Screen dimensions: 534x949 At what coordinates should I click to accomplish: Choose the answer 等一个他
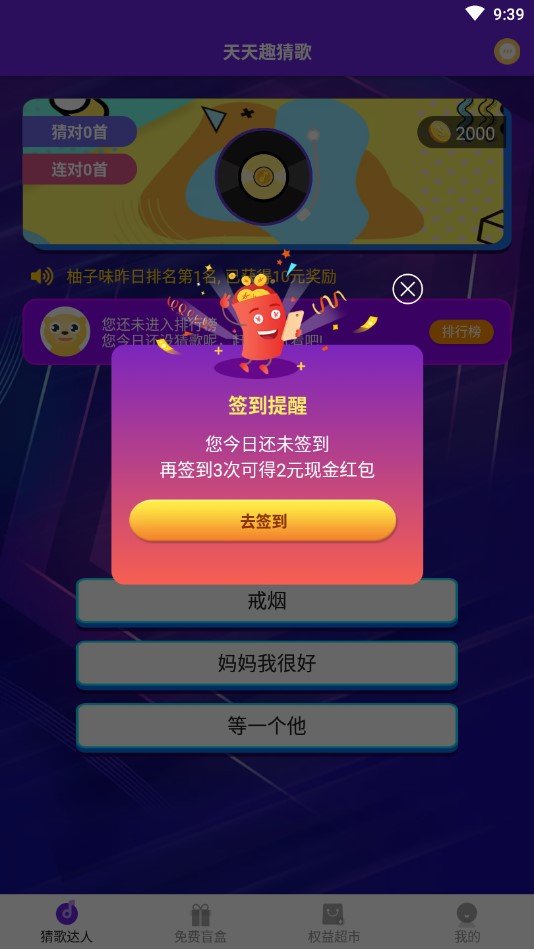click(x=267, y=726)
